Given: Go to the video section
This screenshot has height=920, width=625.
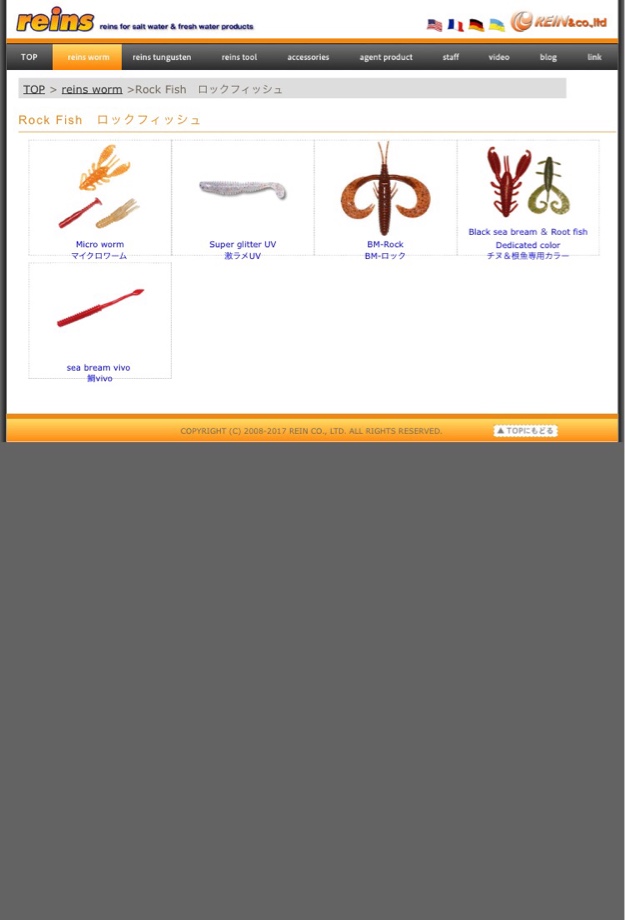Looking at the screenshot, I should tap(498, 57).
